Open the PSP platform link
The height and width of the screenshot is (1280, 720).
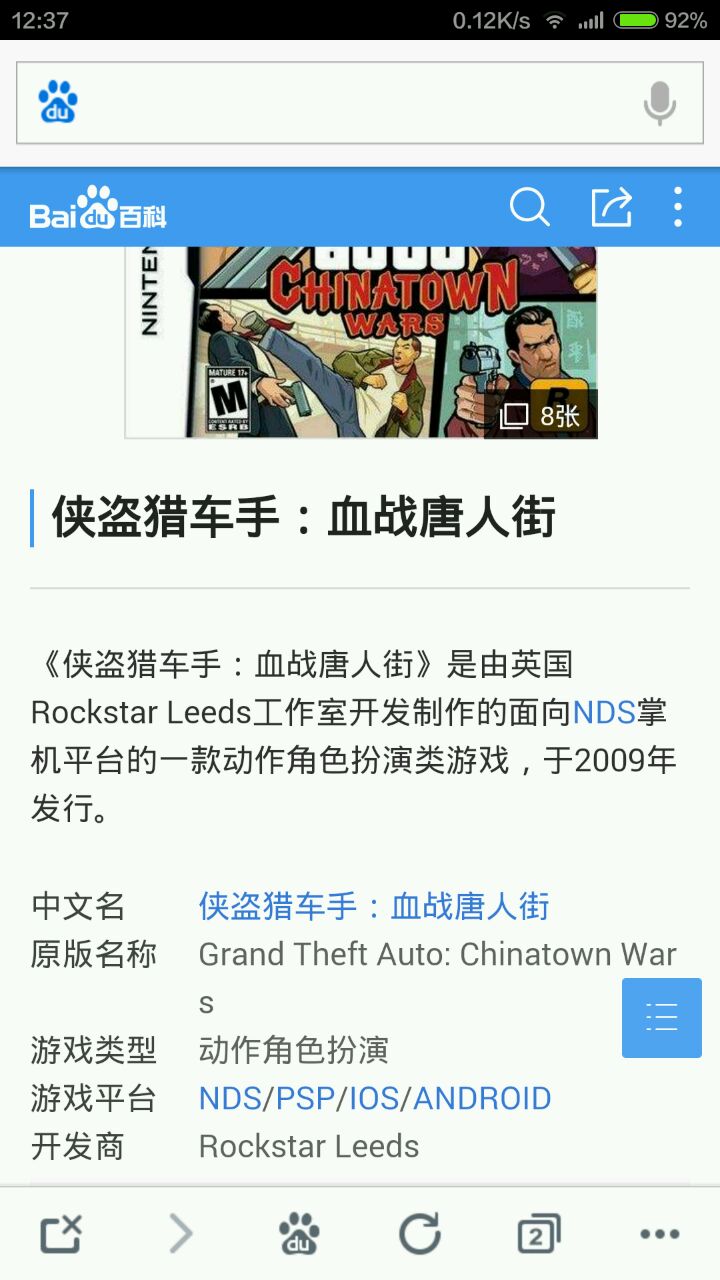[x=305, y=1098]
